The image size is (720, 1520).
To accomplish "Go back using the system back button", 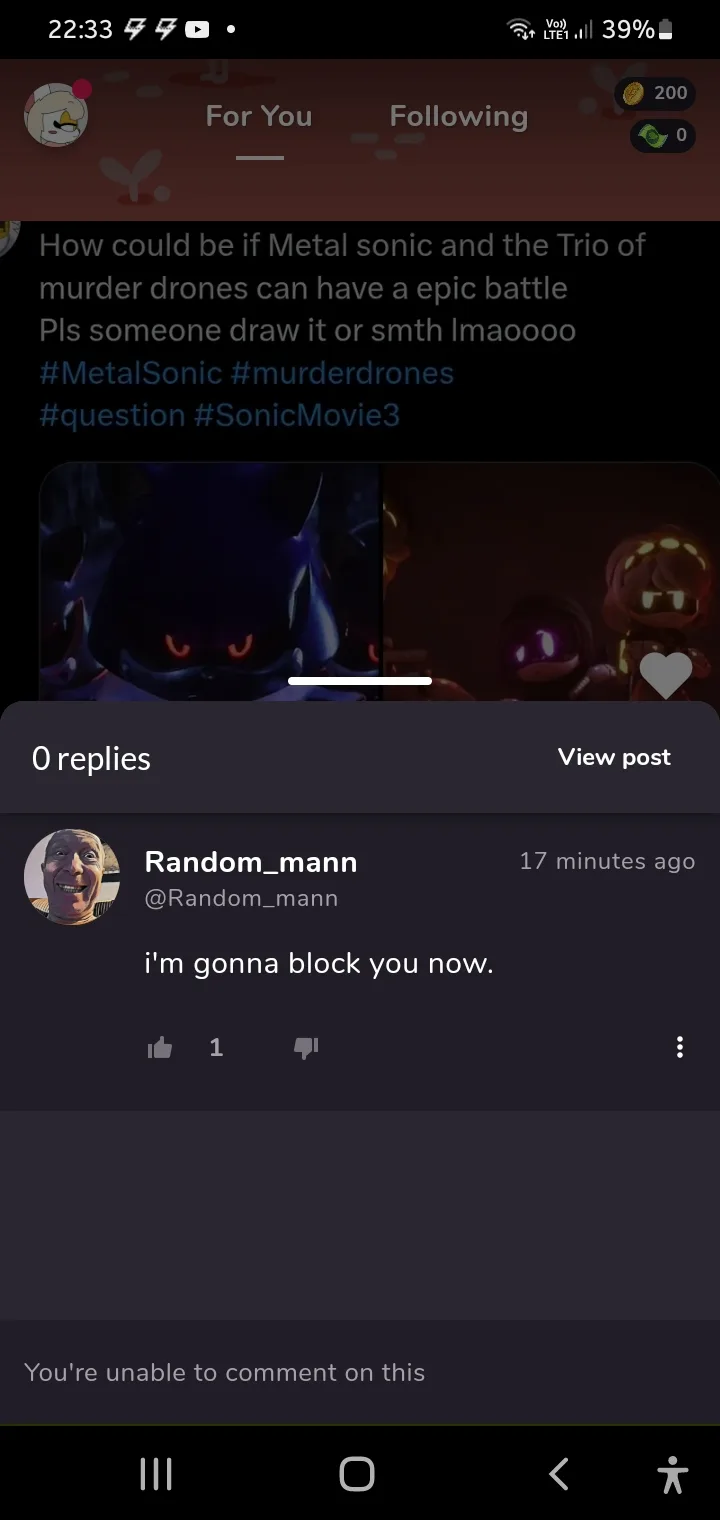I will click(559, 1474).
